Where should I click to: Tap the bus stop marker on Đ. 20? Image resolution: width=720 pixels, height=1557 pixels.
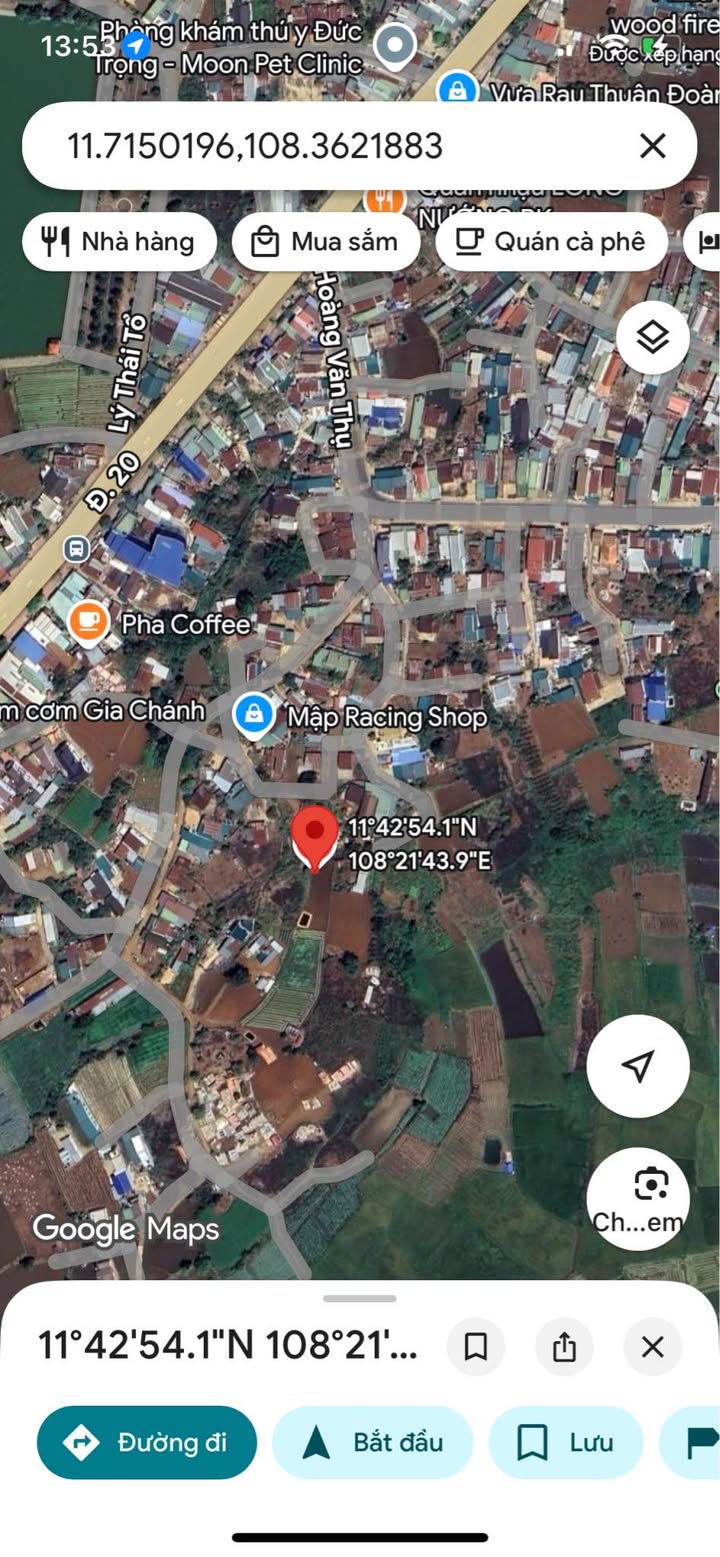(76, 549)
